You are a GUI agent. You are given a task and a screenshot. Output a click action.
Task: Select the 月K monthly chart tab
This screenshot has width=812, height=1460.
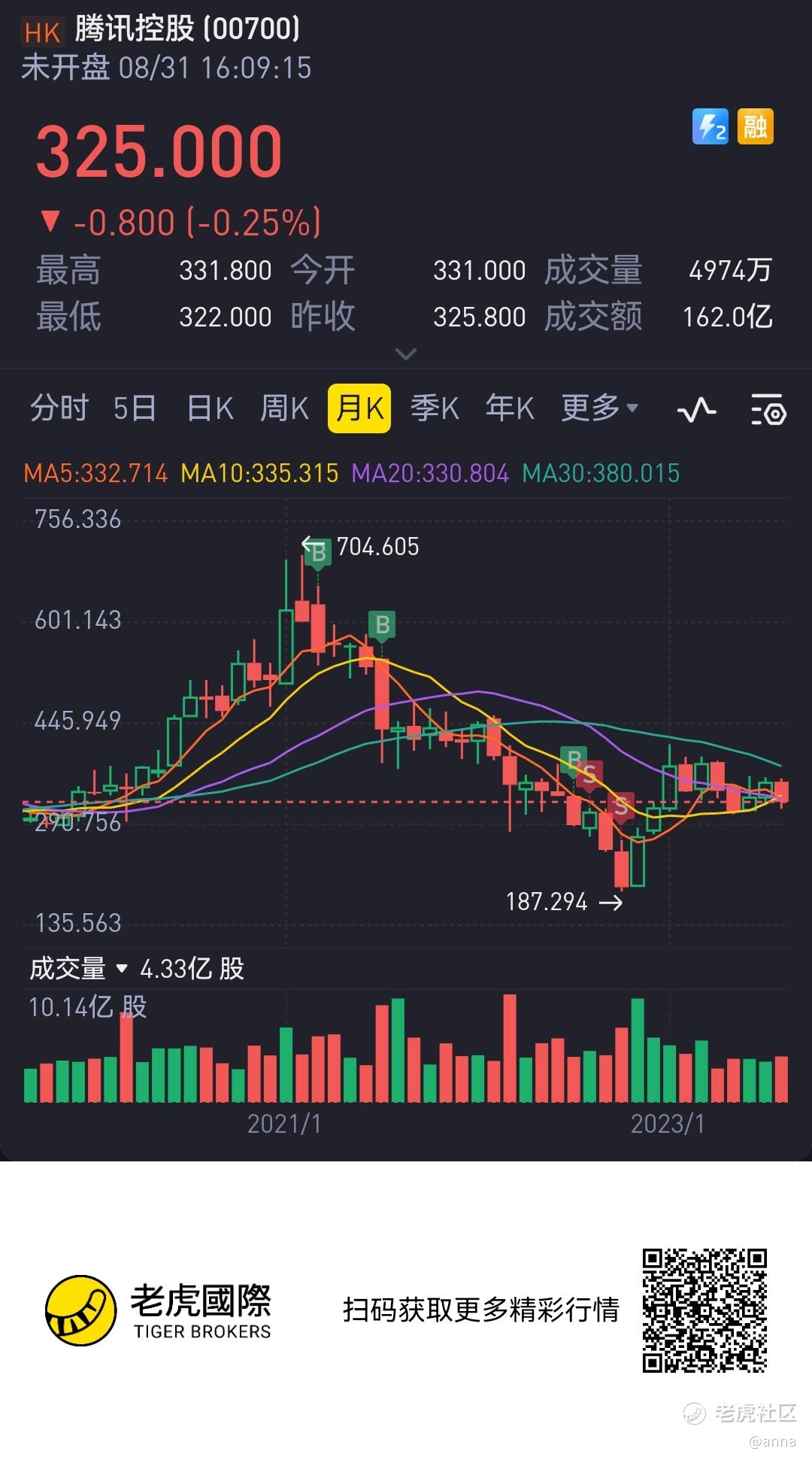[359, 408]
